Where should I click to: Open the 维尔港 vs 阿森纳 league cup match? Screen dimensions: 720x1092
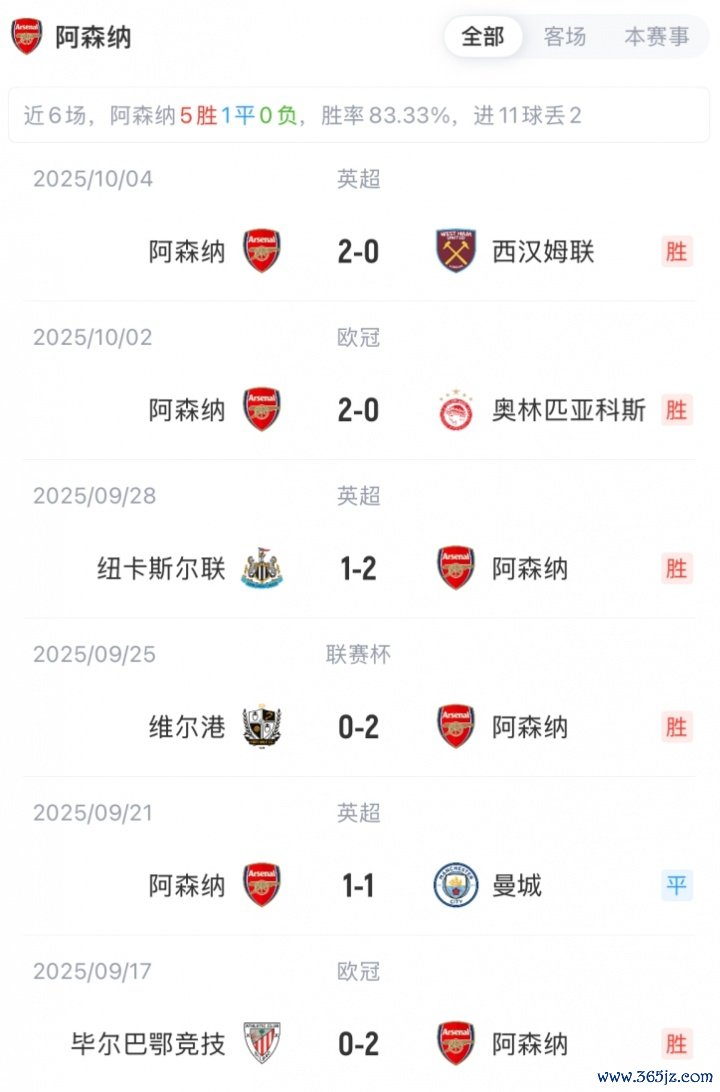click(x=358, y=727)
